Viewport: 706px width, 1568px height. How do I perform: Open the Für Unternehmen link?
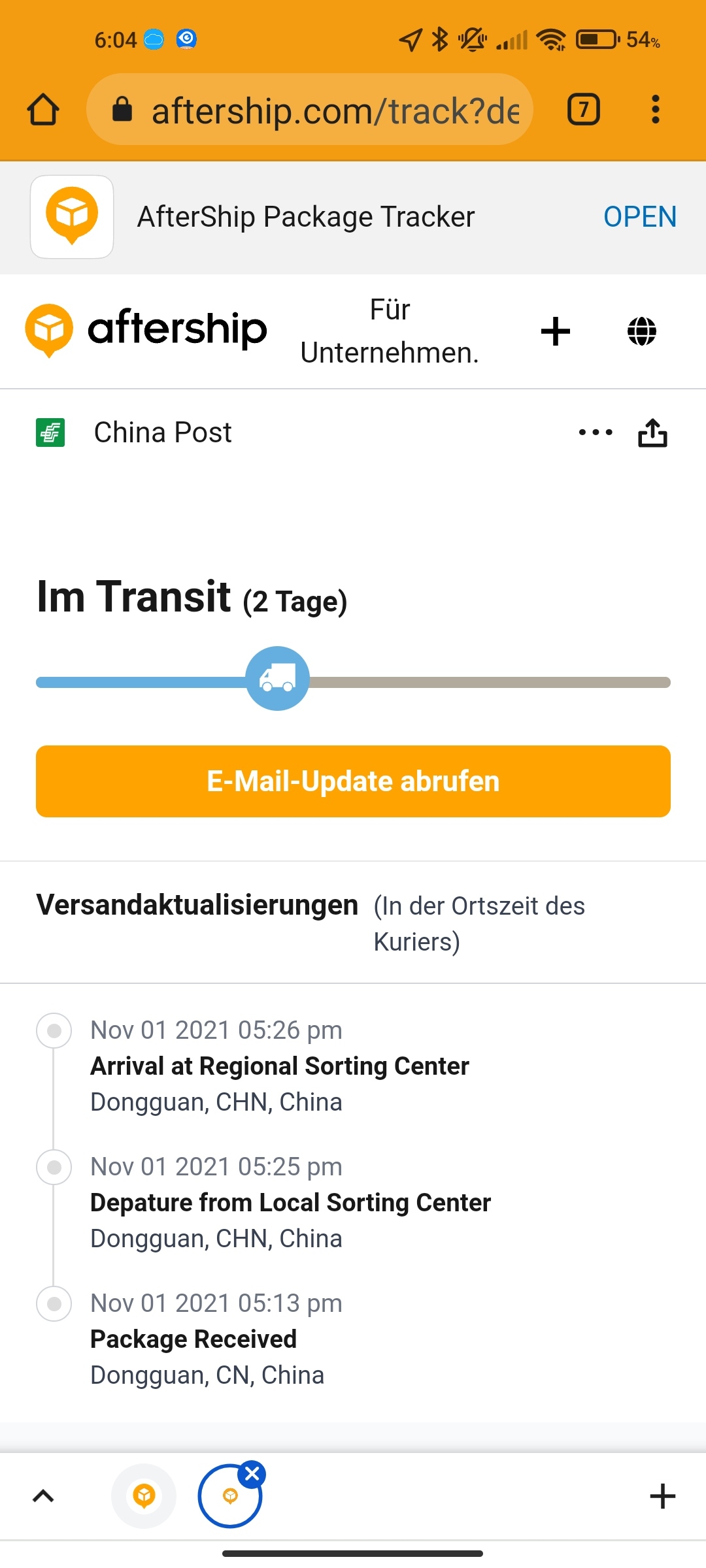tap(390, 331)
